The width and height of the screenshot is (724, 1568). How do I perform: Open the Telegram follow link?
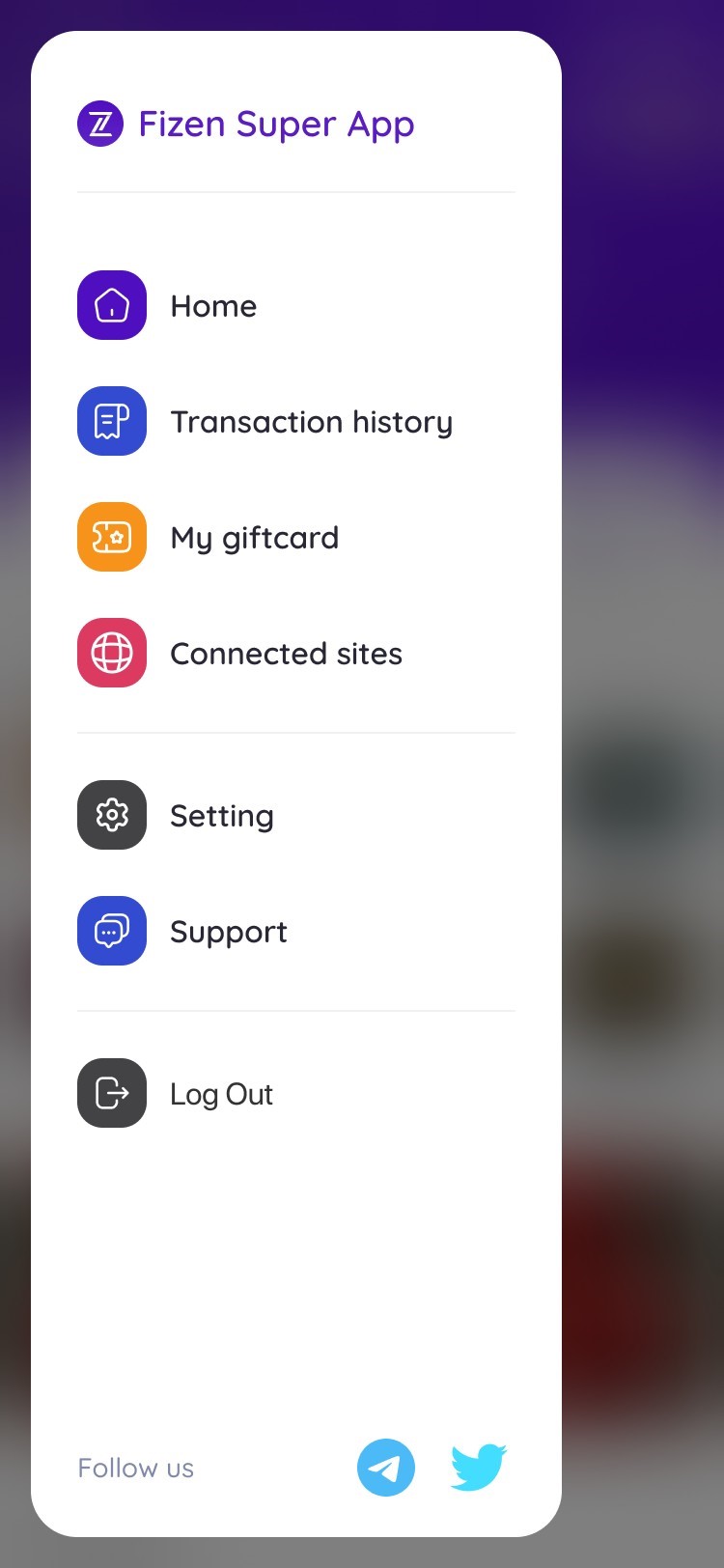tap(386, 1468)
